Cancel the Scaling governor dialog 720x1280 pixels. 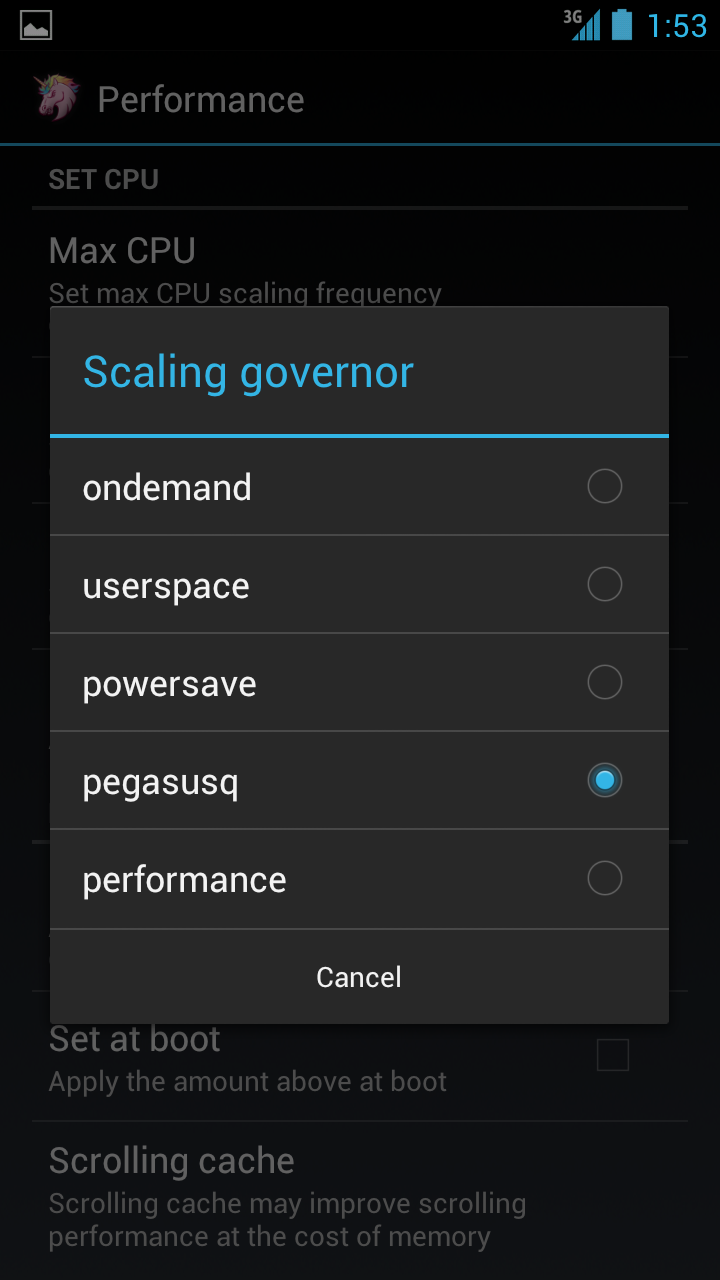(x=358, y=977)
